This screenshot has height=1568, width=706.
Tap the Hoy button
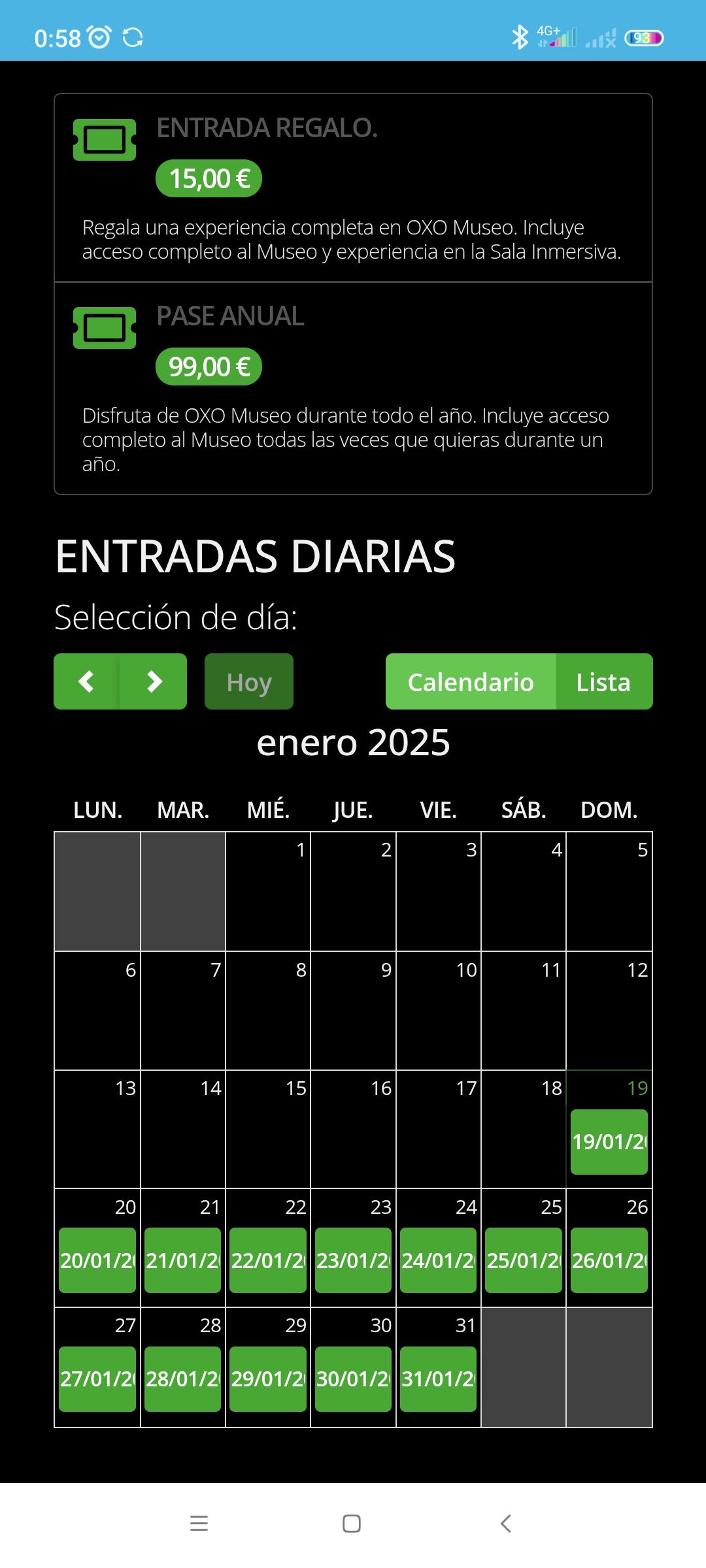pyautogui.click(x=248, y=681)
